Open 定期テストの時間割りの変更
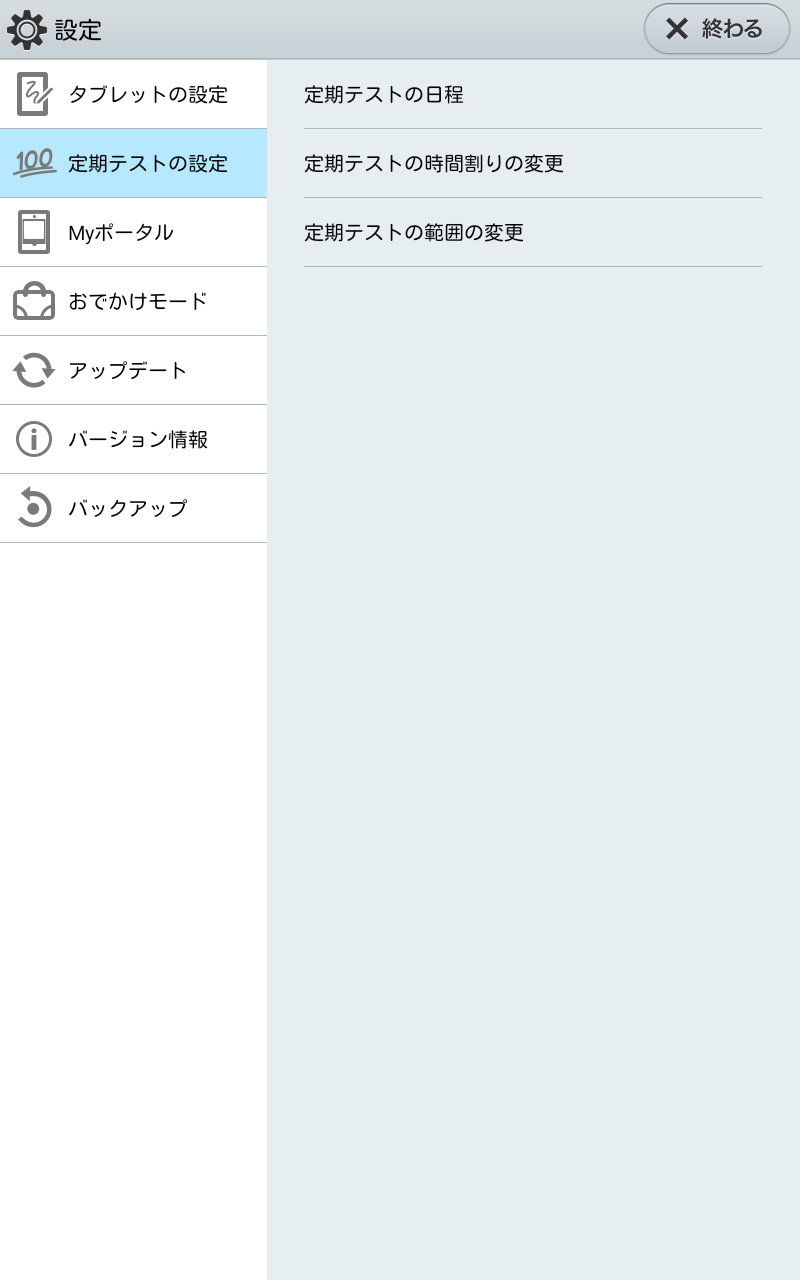The width and height of the screenshot is (800, 1280). click(533, 163)
